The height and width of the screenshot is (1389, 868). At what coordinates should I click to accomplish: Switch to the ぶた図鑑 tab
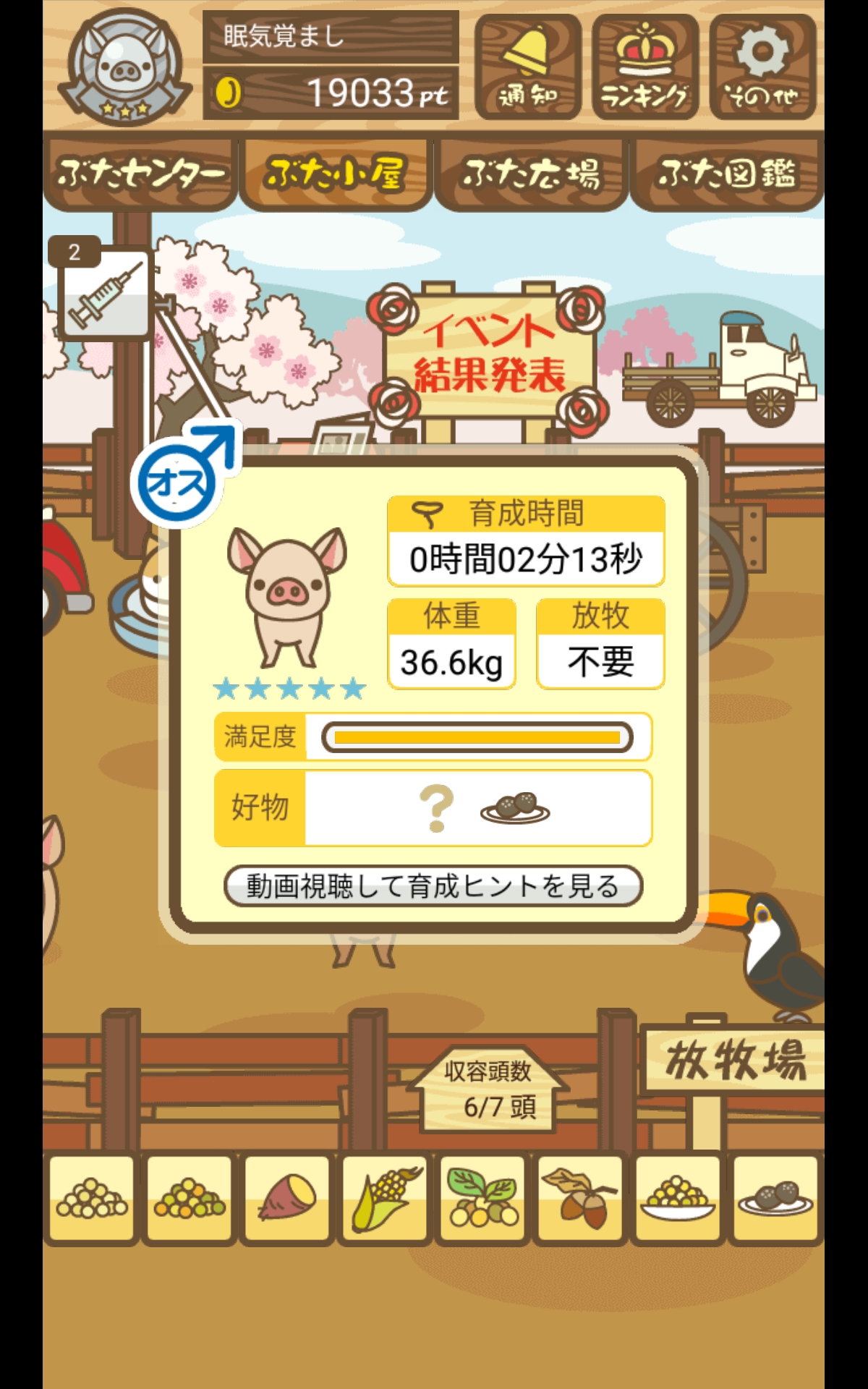(x=727, y=174)
